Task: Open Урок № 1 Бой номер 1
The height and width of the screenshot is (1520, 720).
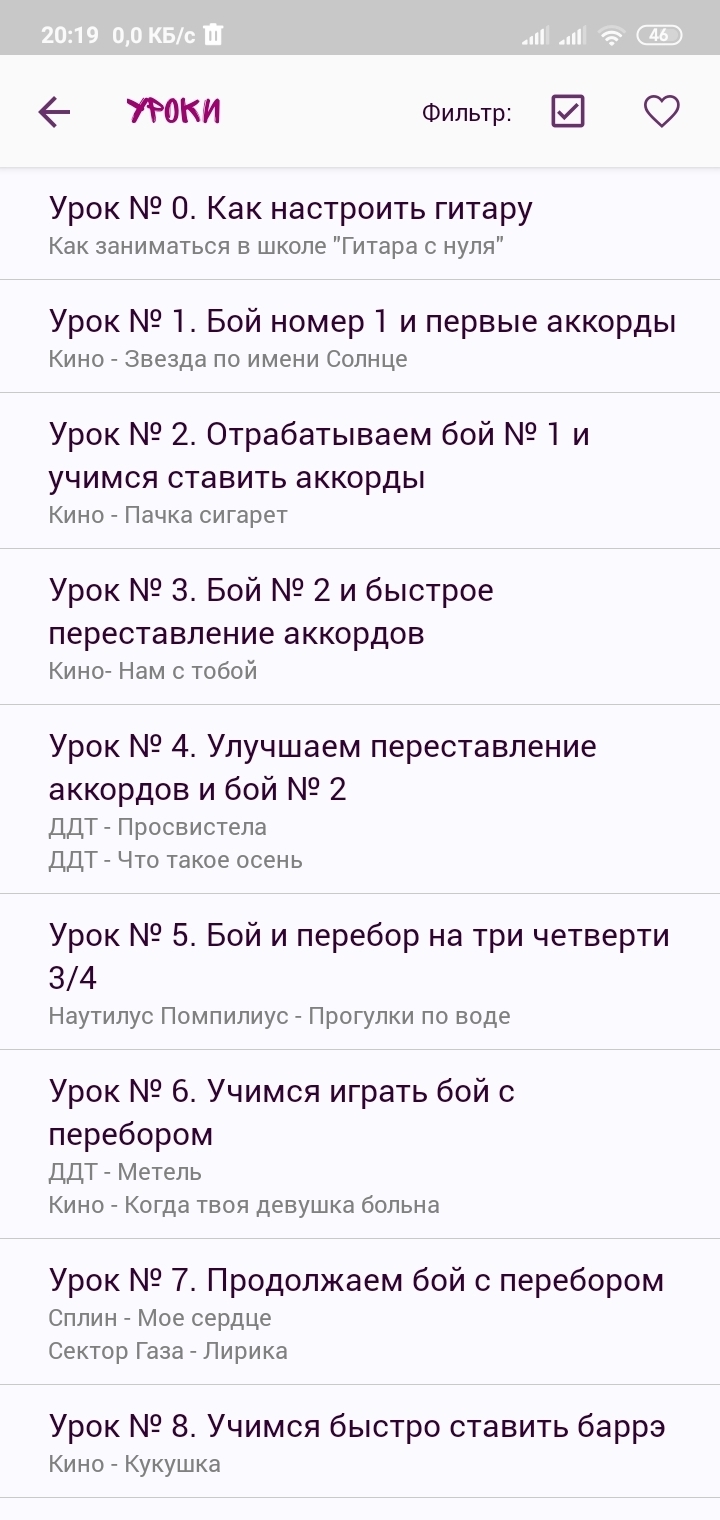Action: 360,337
